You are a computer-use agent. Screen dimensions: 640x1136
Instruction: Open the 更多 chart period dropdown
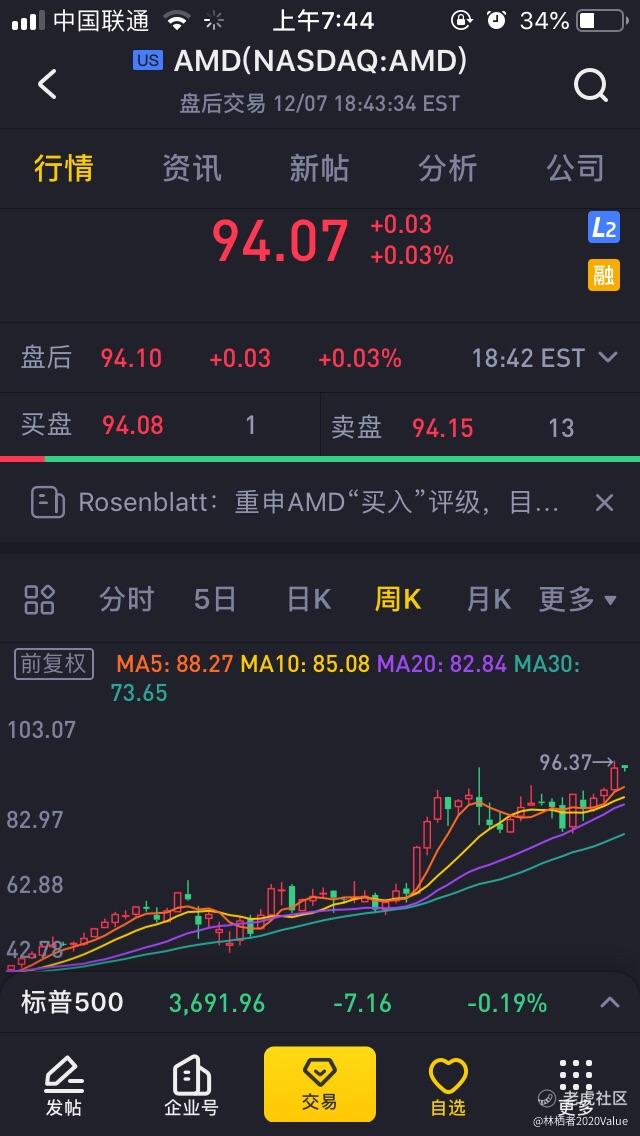[578, 599]
